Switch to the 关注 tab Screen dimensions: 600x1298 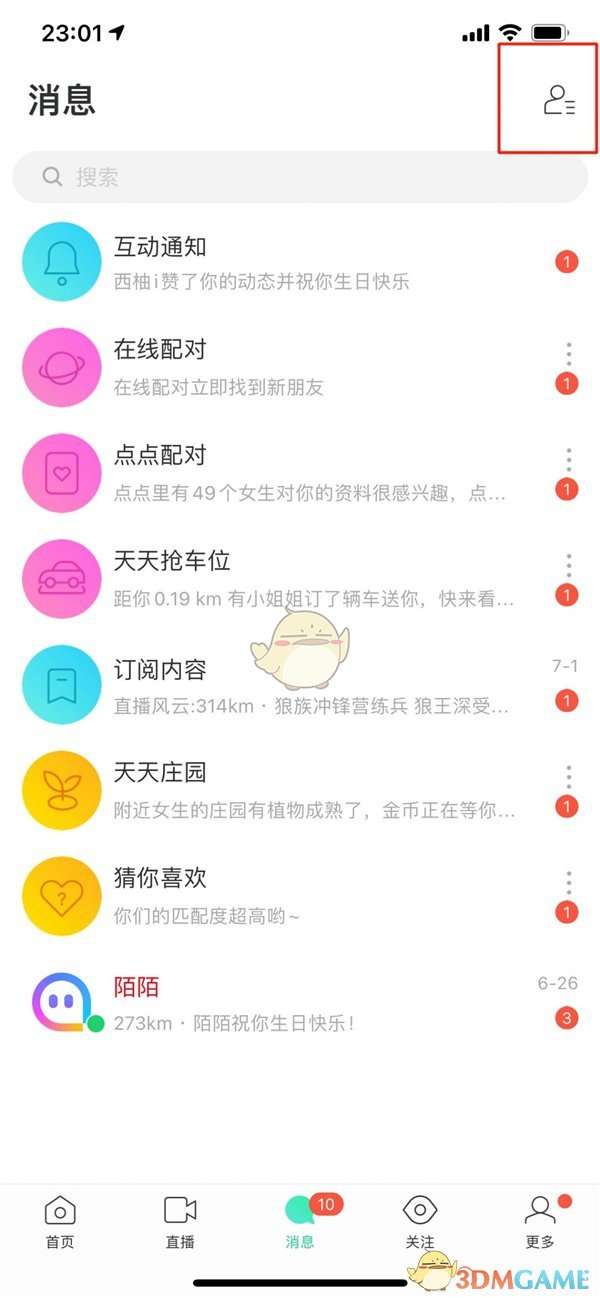tap(420, 1222)
